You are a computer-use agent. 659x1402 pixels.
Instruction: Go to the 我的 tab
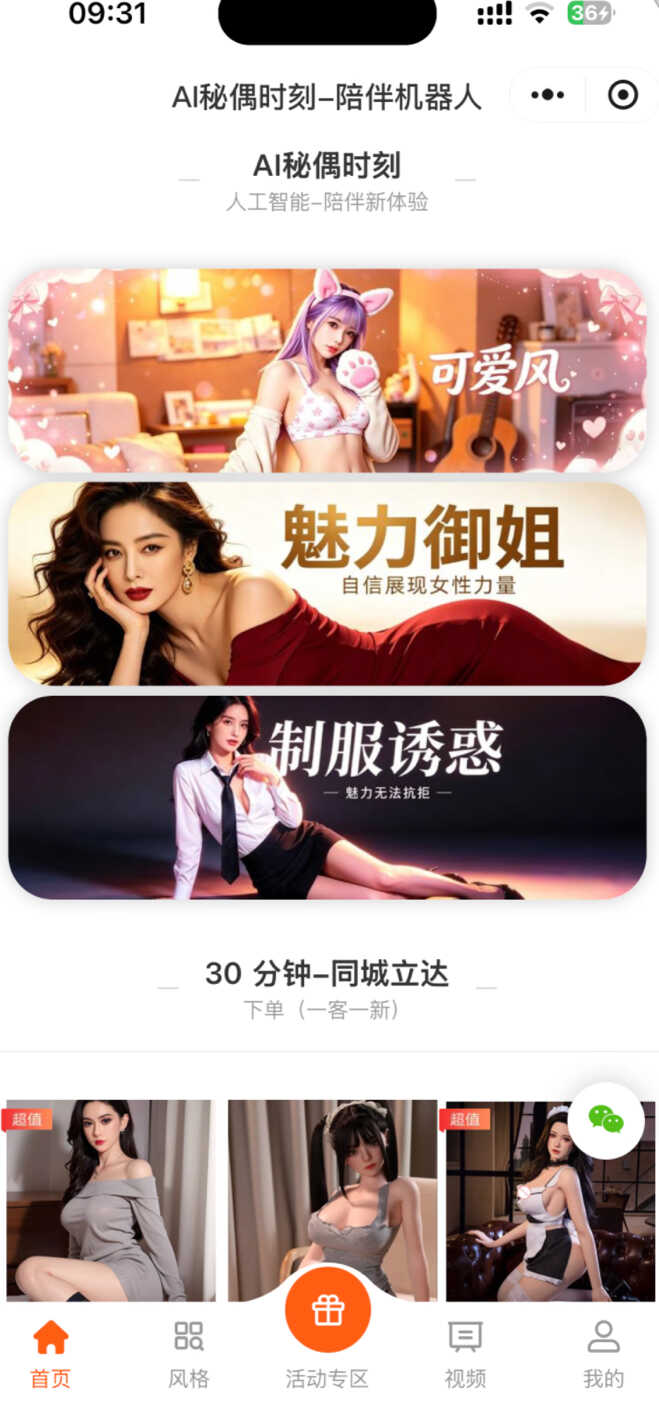(603, 1354)
